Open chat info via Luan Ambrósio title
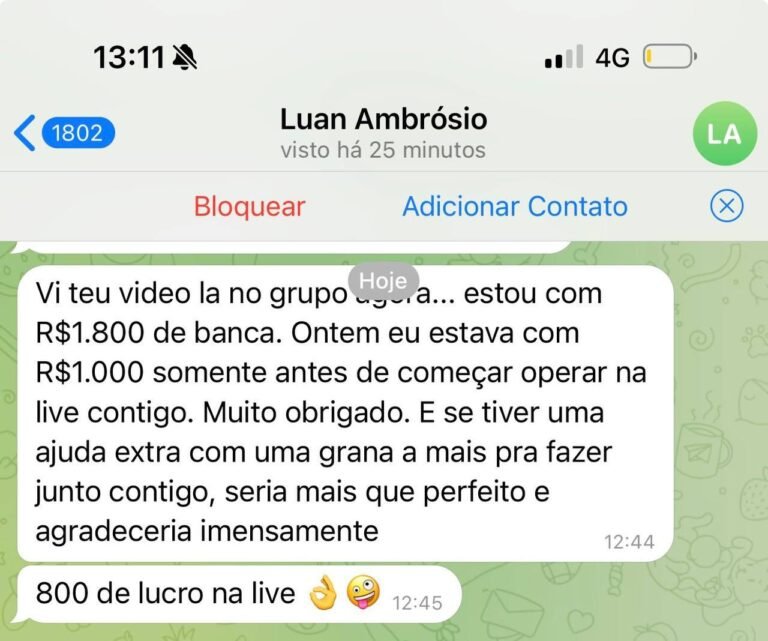The image size is (768, 641). 383,120
